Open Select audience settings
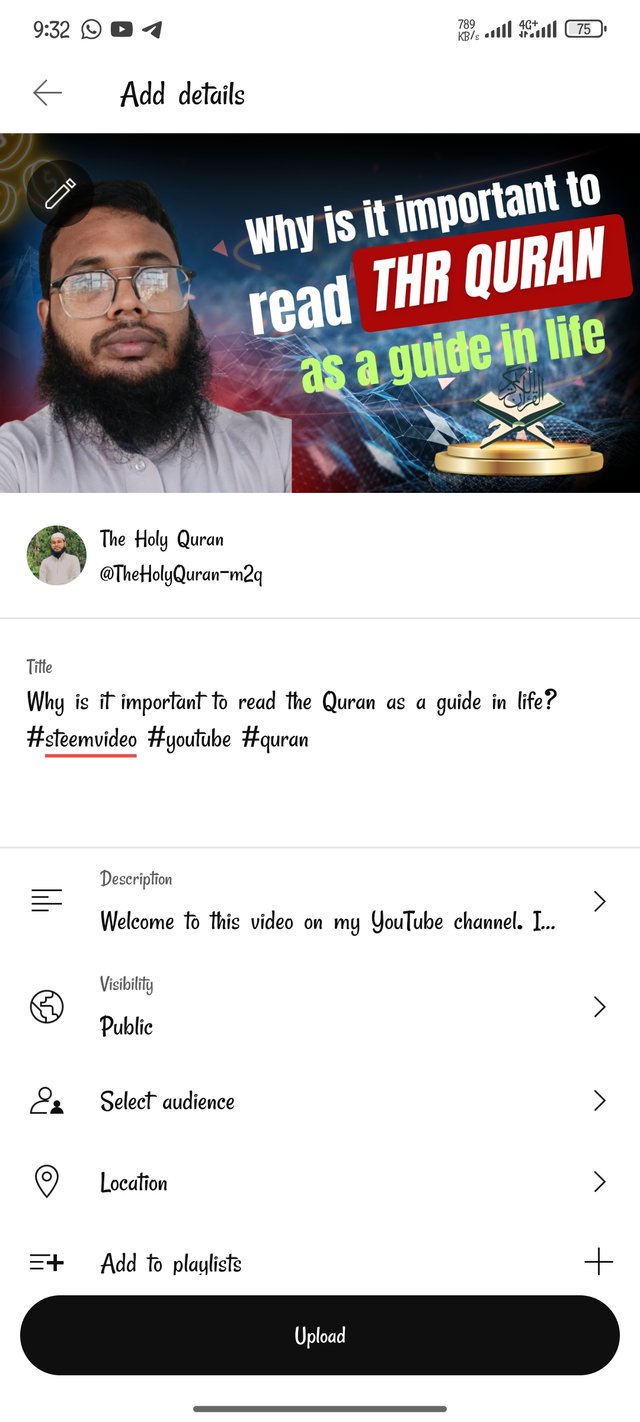640x1422 pixels. click(x=320, y=1101)
